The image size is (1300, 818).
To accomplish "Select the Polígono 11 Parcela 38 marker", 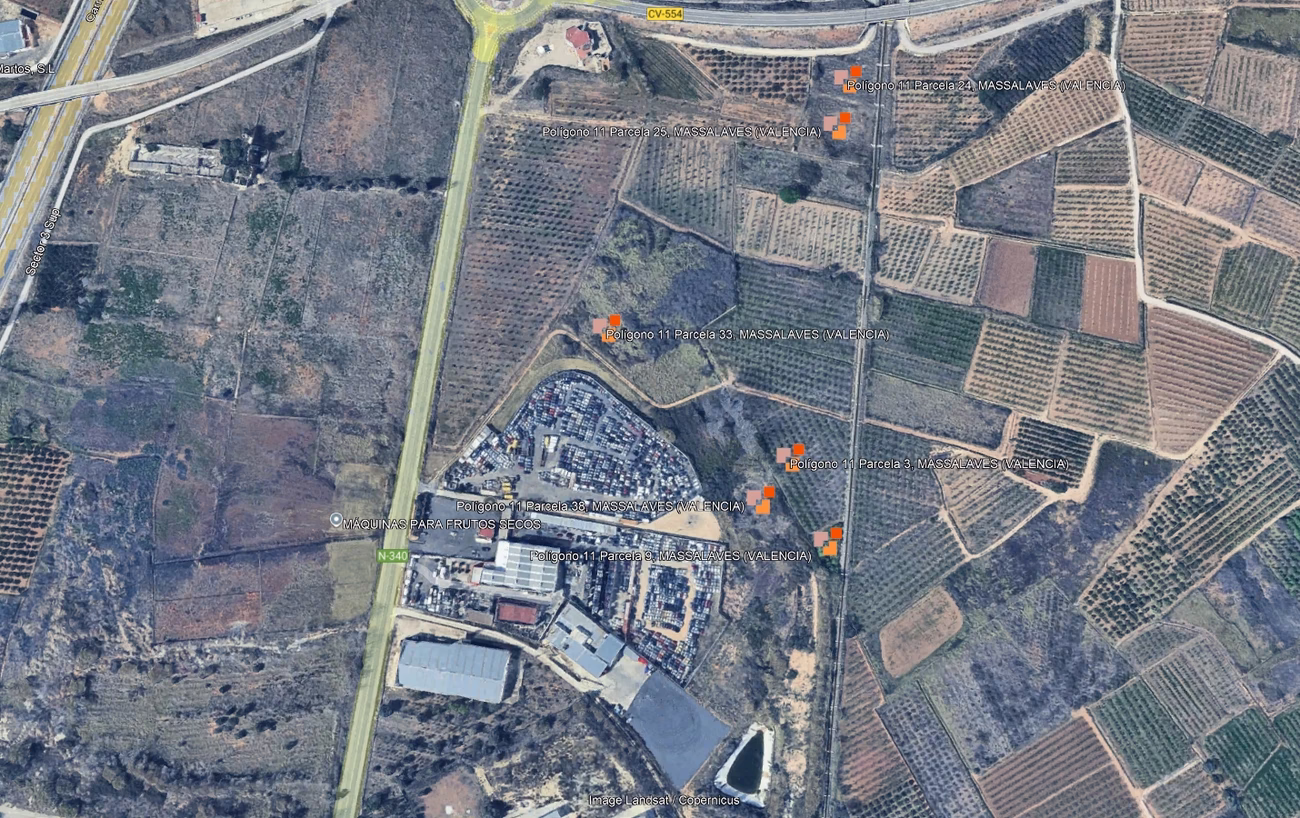I will coord(760,499).
